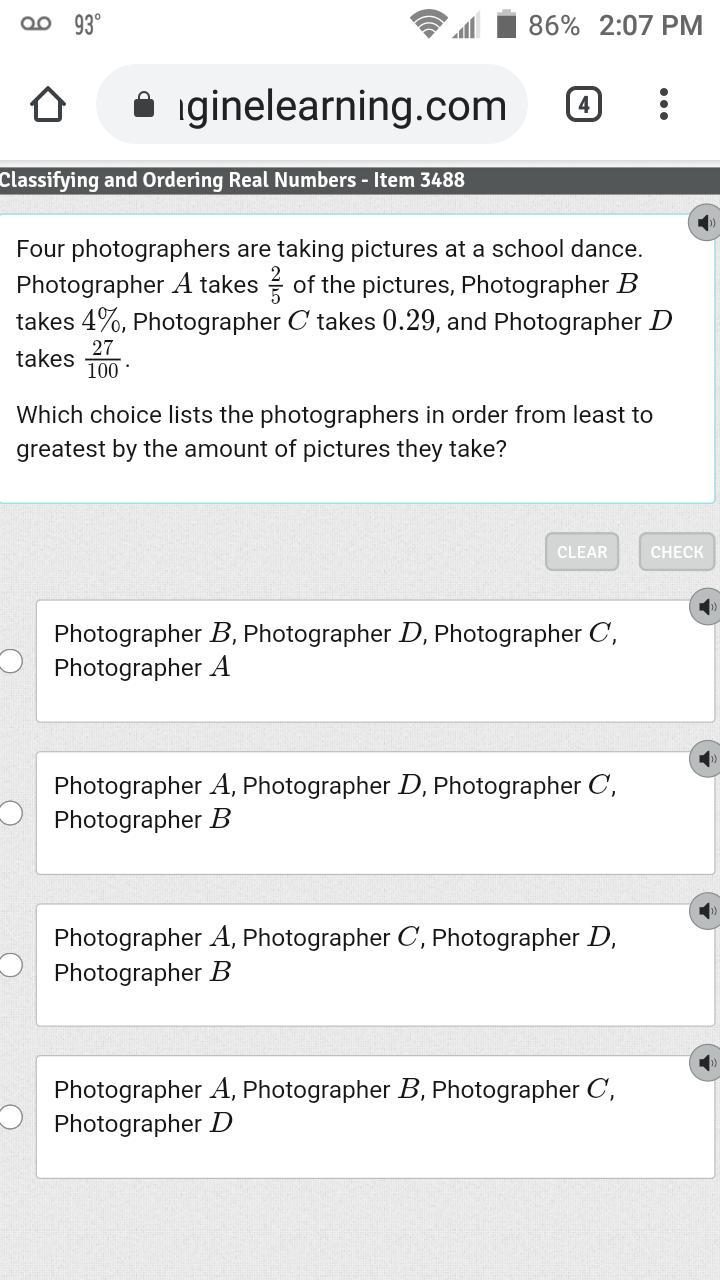The width and height of the screenshot is (720, 1280).
Task: Hear answer A, C, D, B read aloud
Action: (706, 911)
